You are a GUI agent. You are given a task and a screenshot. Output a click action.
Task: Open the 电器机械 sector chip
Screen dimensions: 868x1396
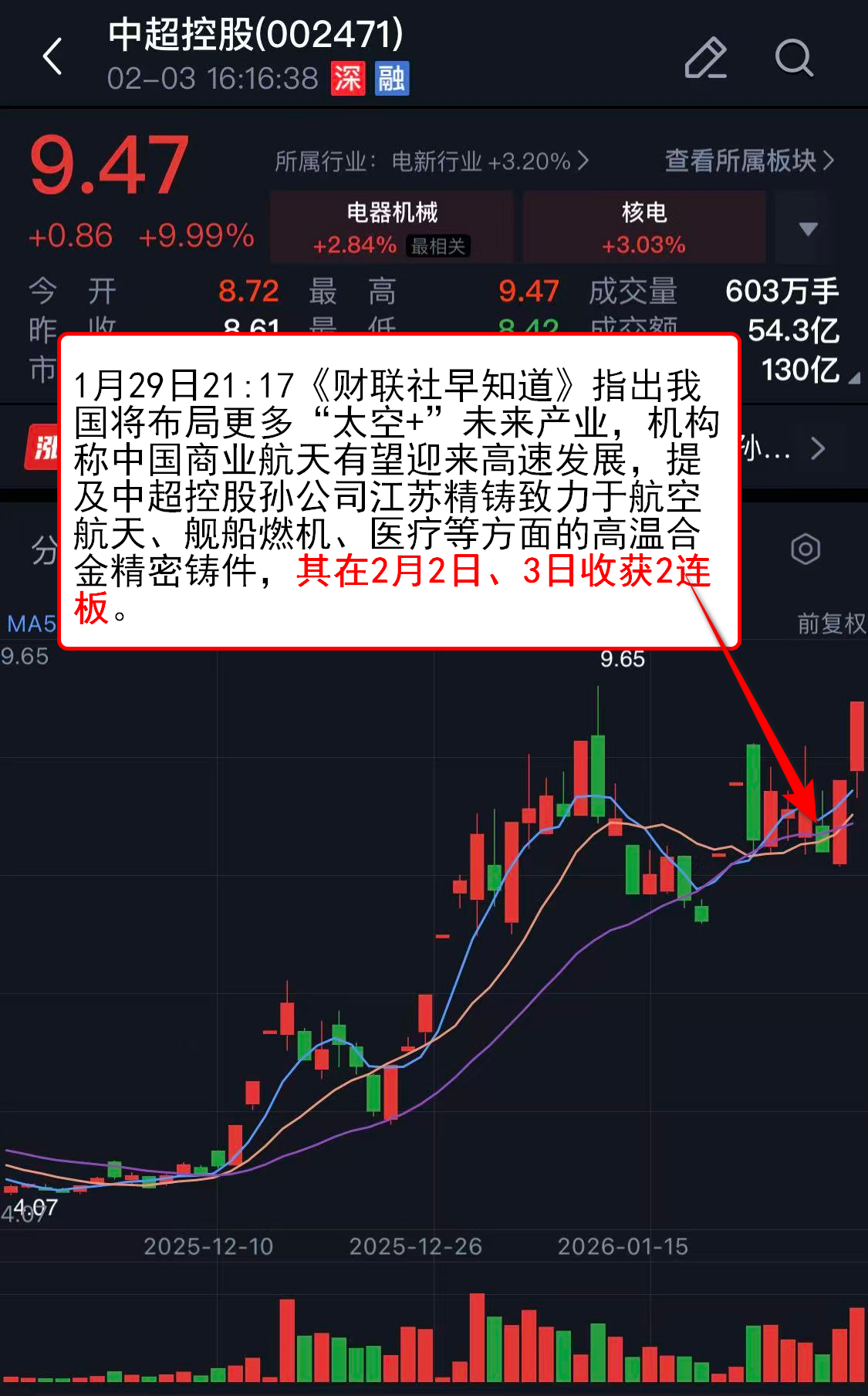coord(392,228)
